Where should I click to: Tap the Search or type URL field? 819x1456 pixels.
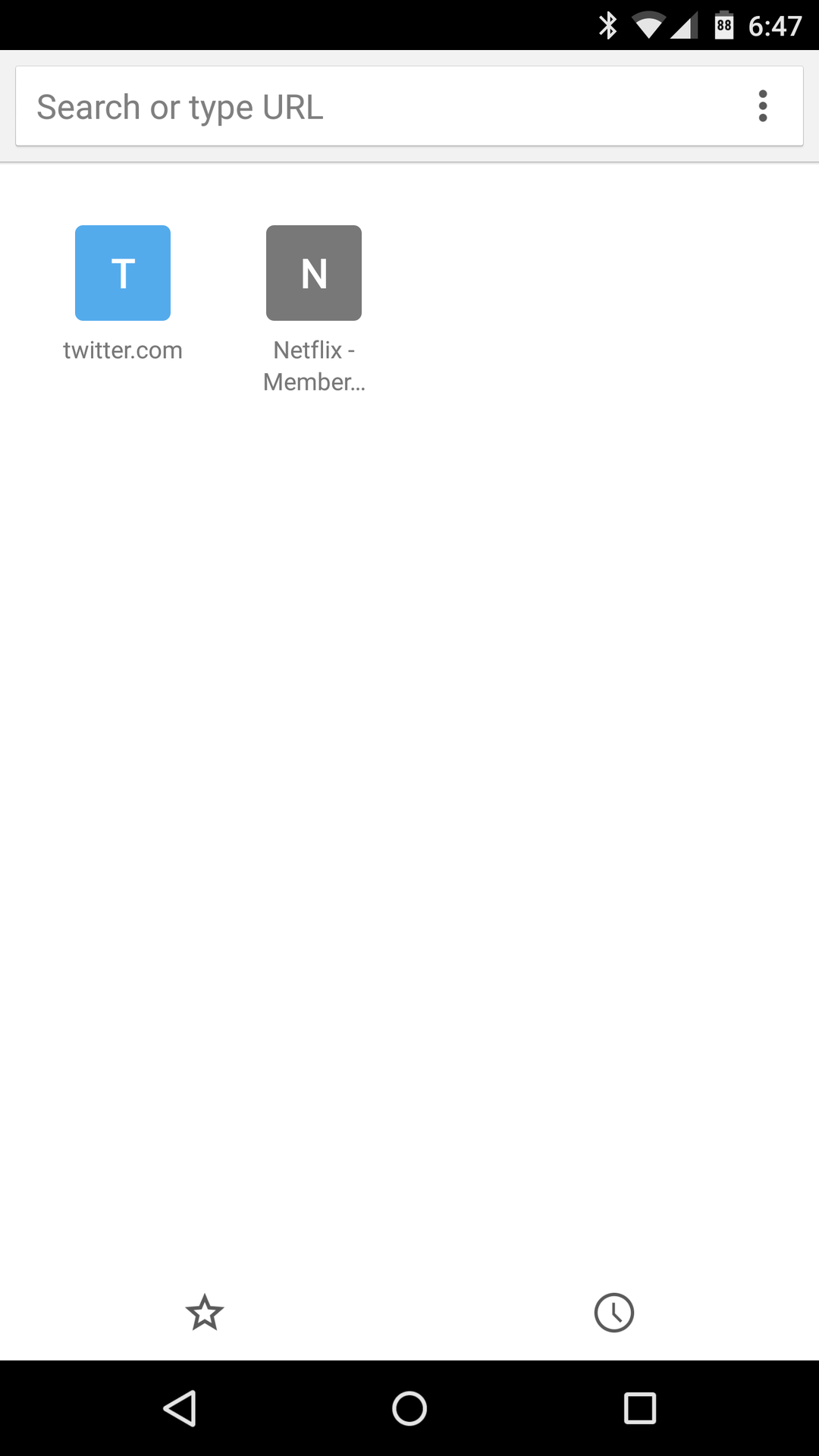coord(379,106)
